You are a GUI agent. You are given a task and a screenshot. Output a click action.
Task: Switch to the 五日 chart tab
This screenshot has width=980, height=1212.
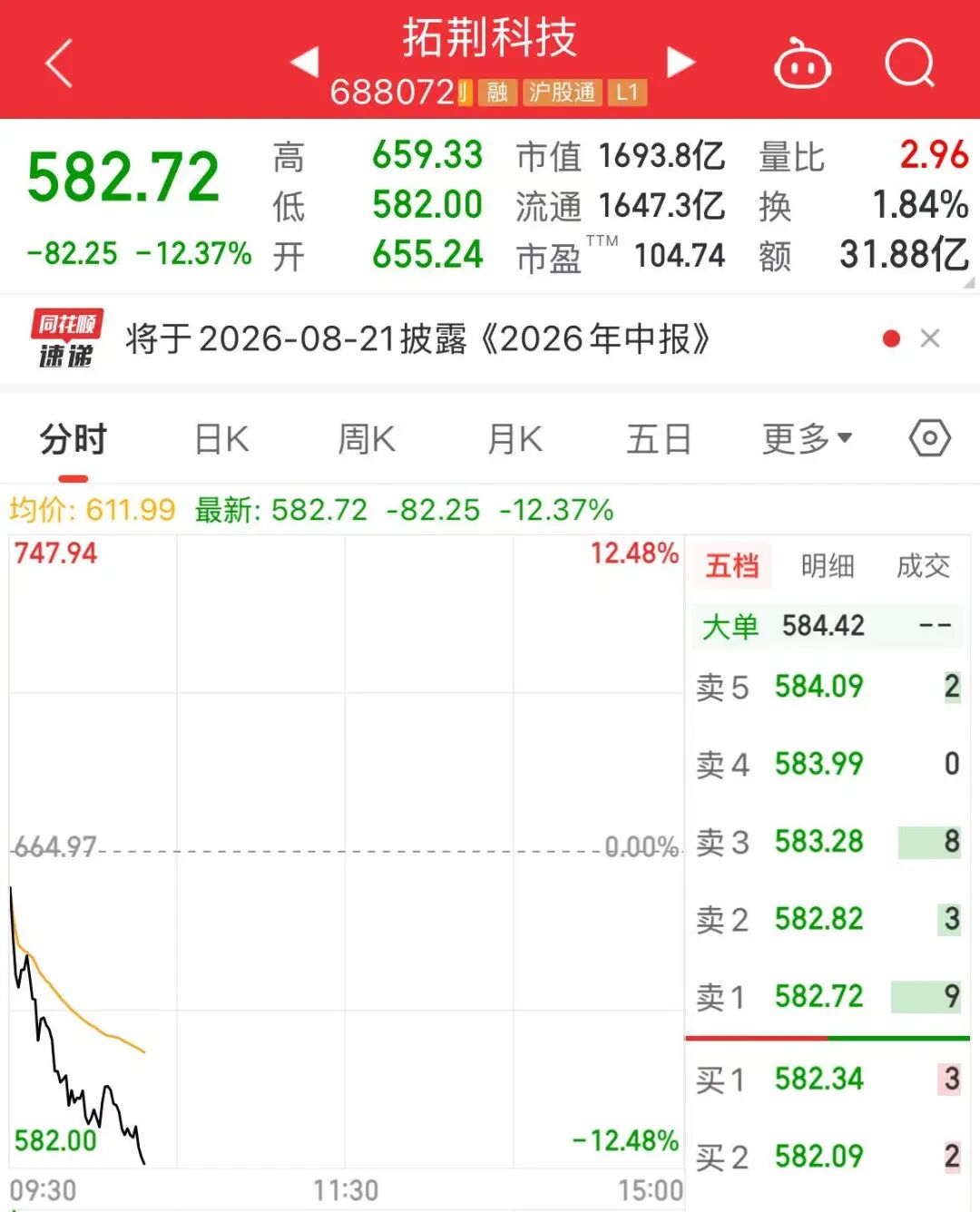point(659,439)
